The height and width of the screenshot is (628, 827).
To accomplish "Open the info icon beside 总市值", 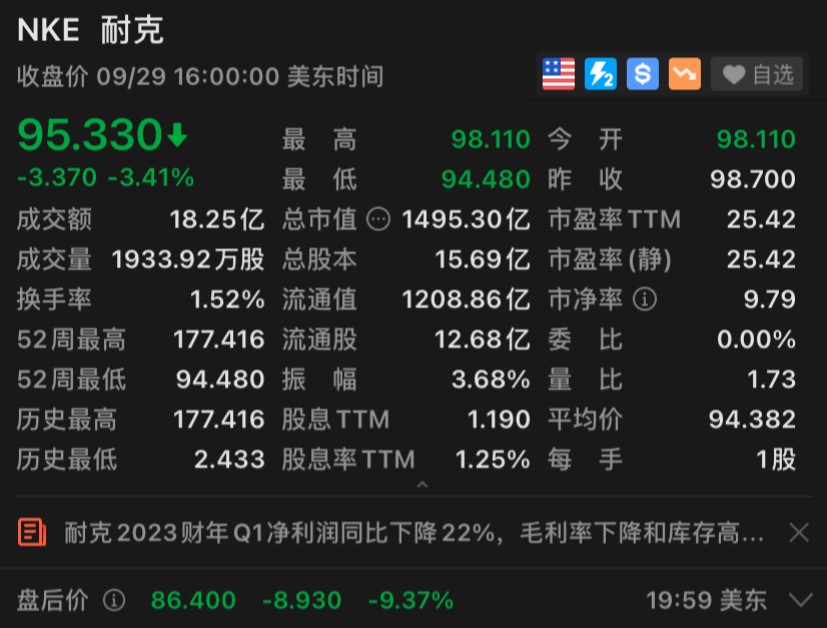I will (378, 219).
